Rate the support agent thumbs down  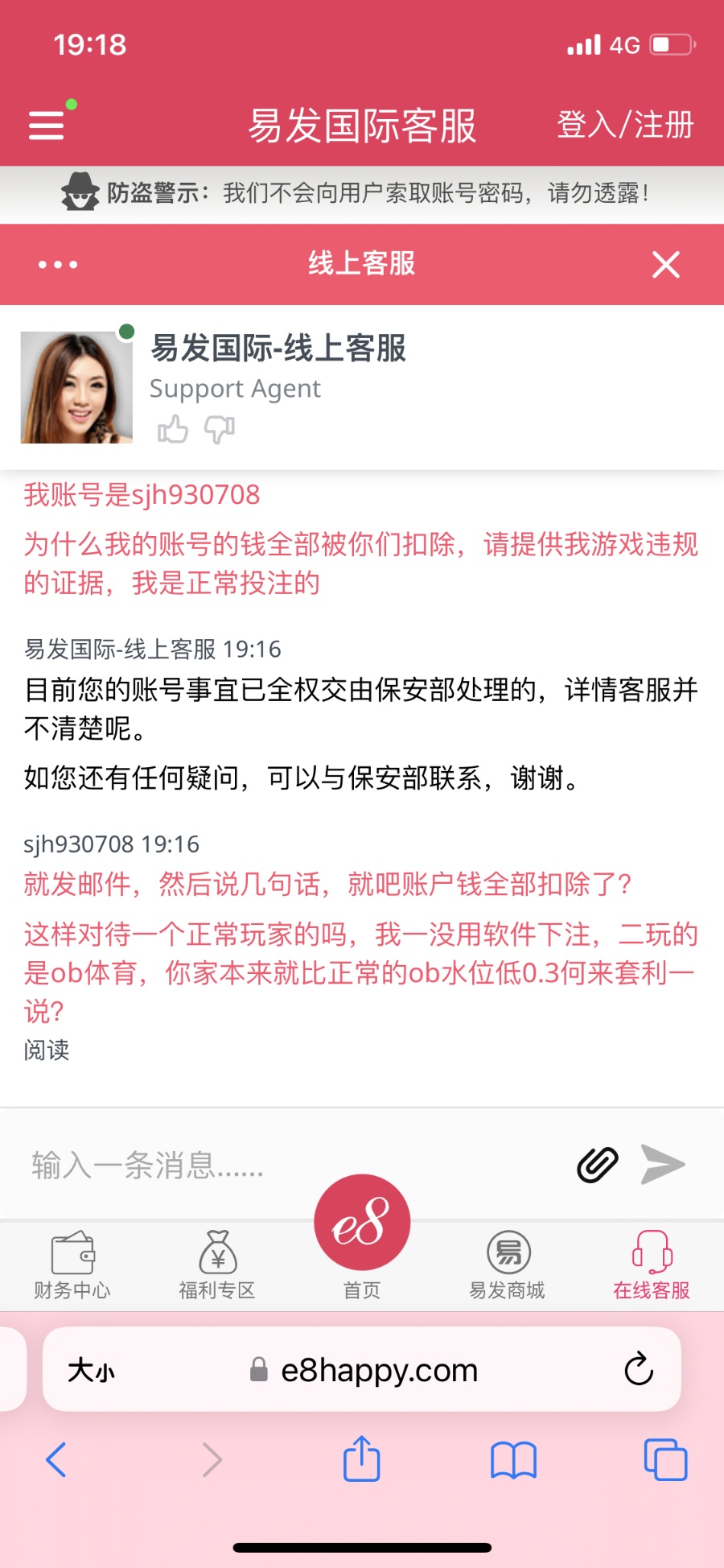coord(219,430)
